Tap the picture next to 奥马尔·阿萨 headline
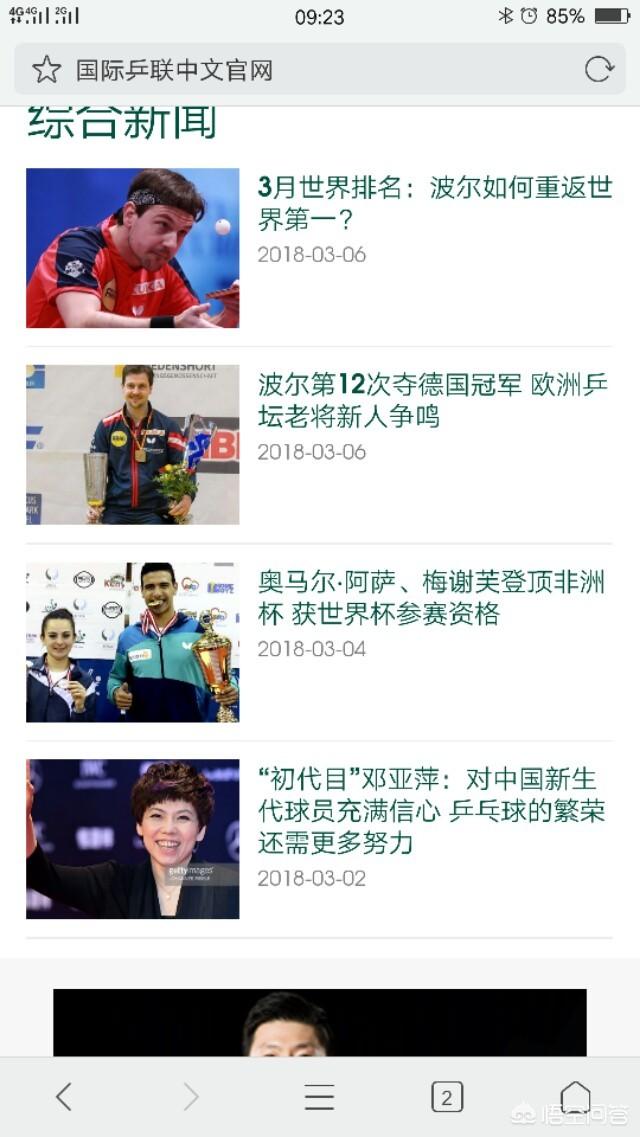 pyautogui.click(x=133, y=642)
